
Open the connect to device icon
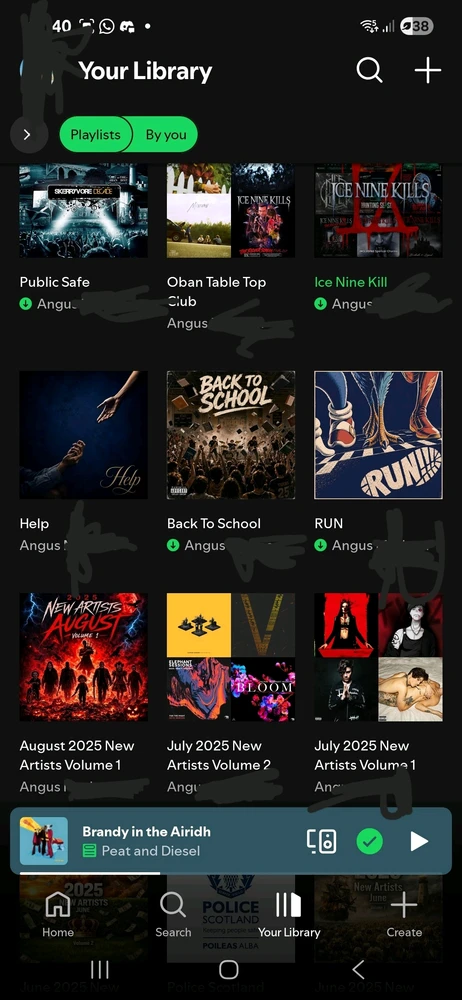(322, 841)
